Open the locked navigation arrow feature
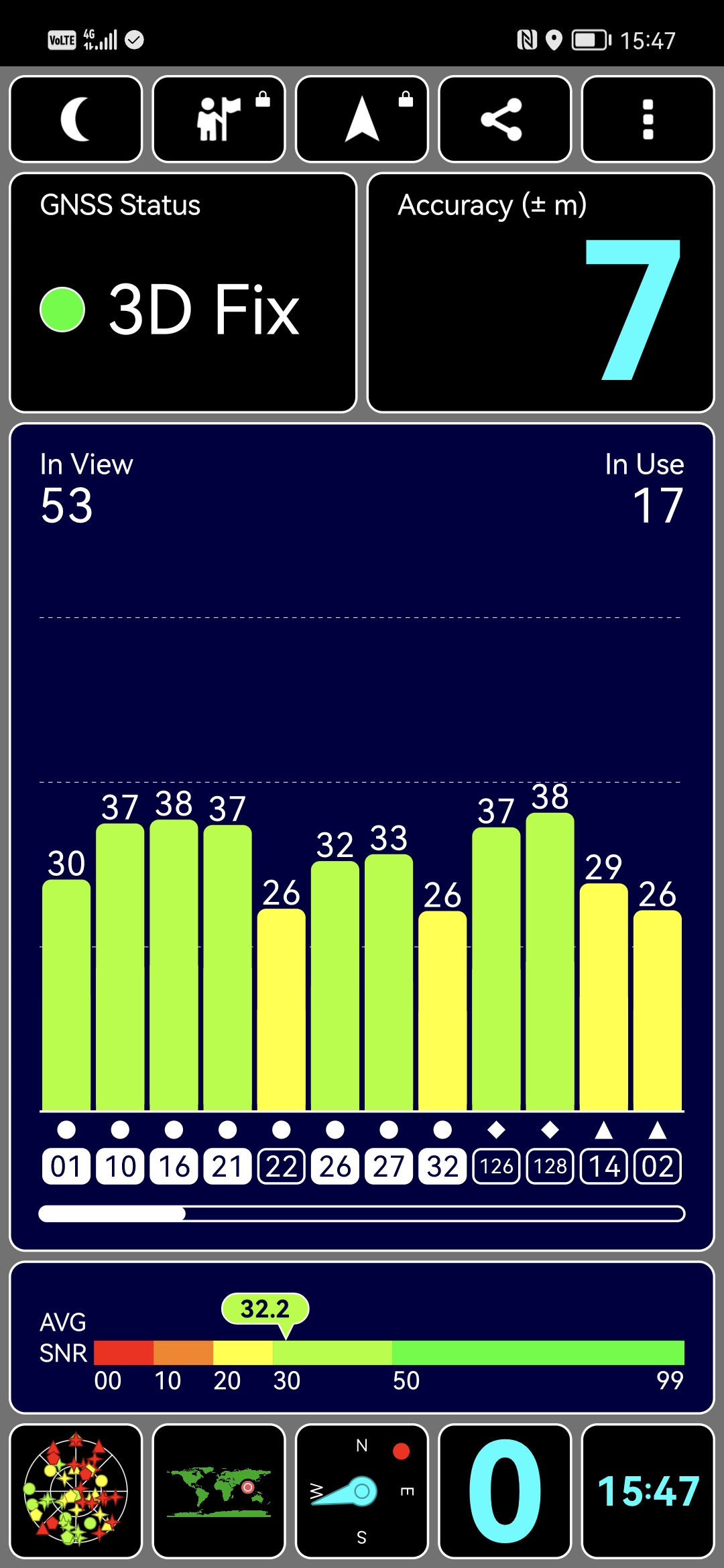 pos(362,119)
